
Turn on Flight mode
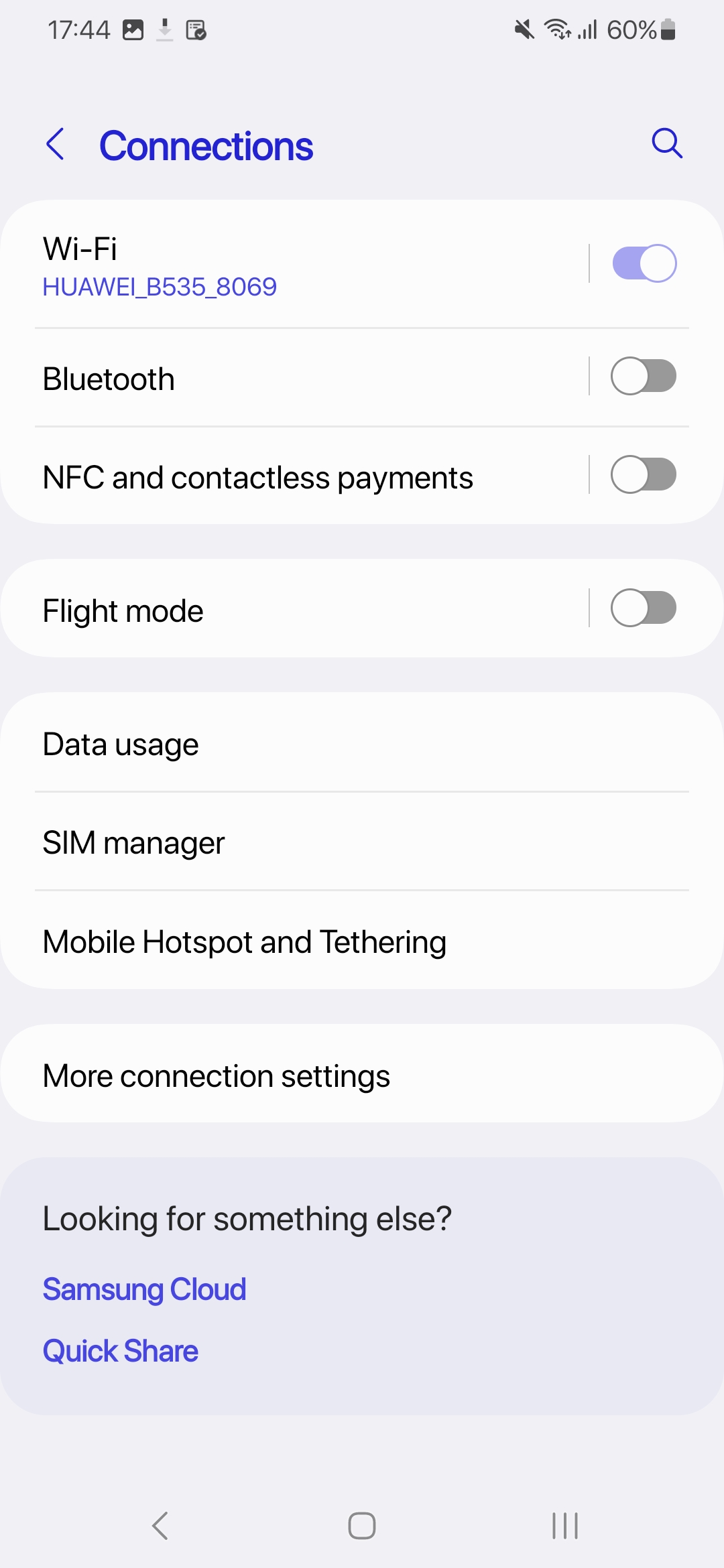[644, 608]
